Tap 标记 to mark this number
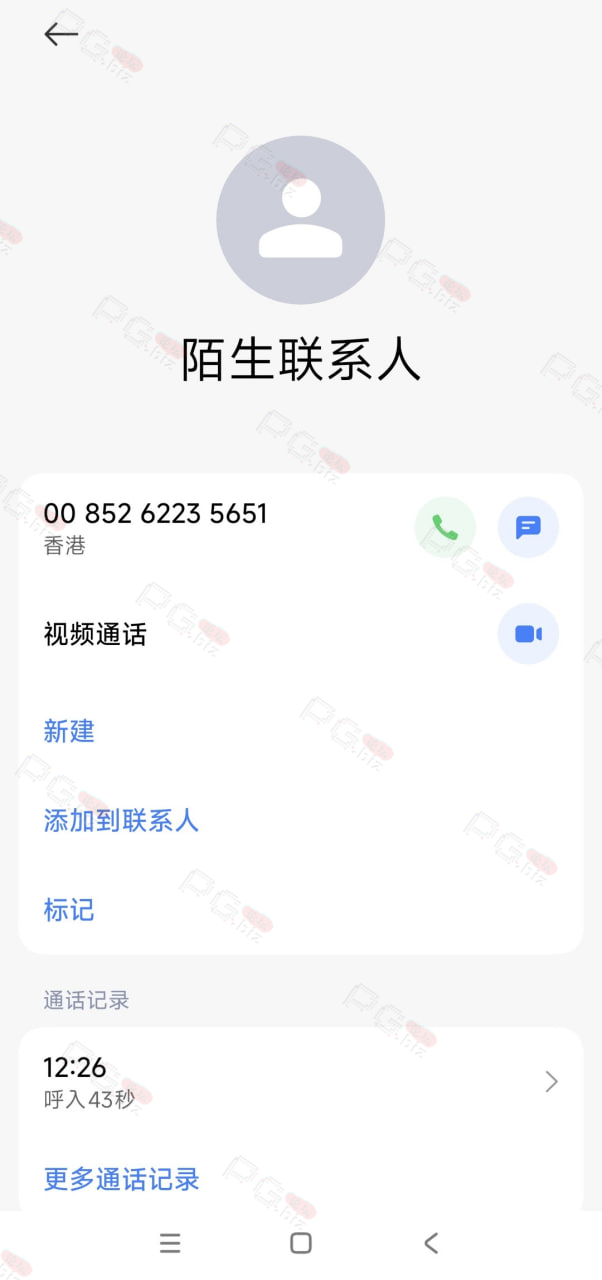The height and width of the screenshot is (1280, 602). (69, 910)
